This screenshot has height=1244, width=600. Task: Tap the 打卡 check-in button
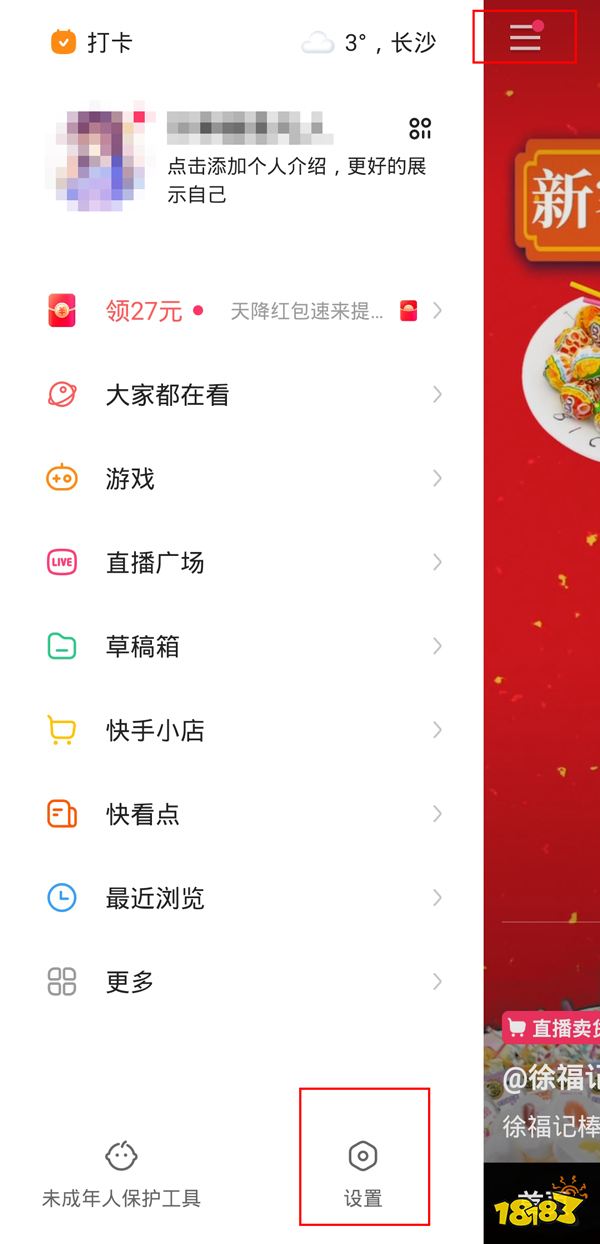pyautogui.click(x=92, y=43)
